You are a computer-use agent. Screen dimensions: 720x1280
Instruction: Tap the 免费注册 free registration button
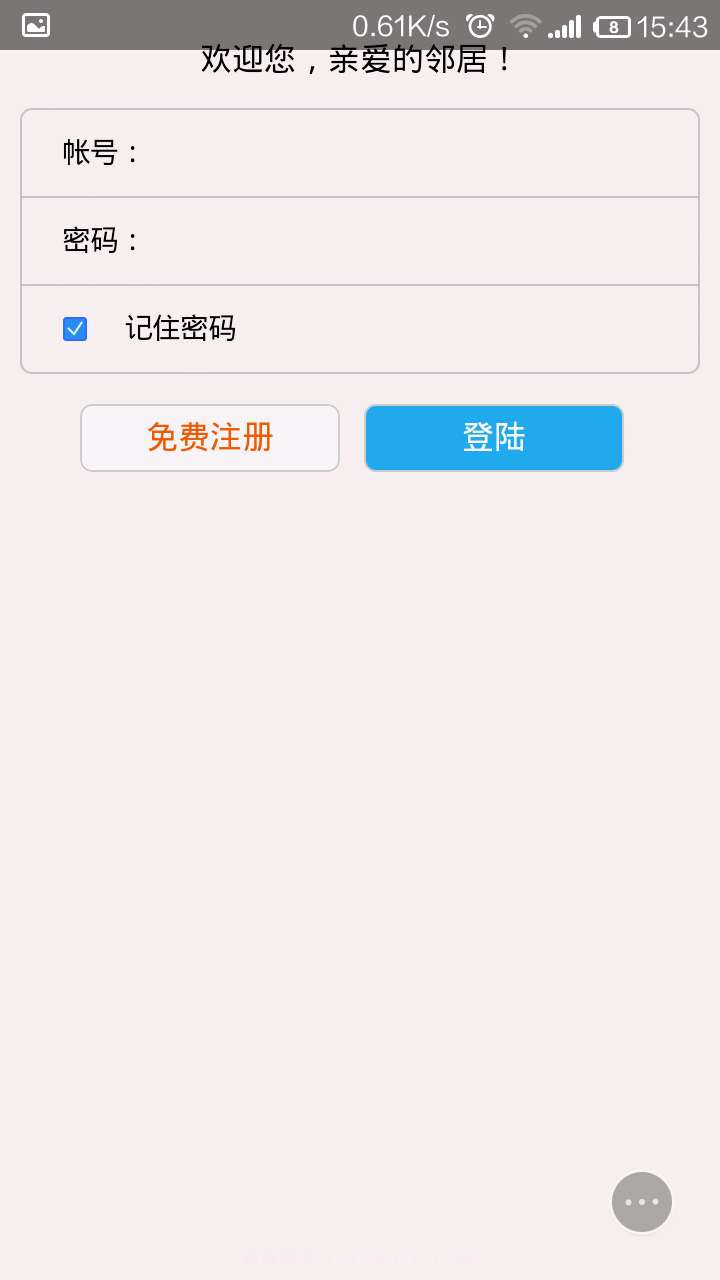209,437
